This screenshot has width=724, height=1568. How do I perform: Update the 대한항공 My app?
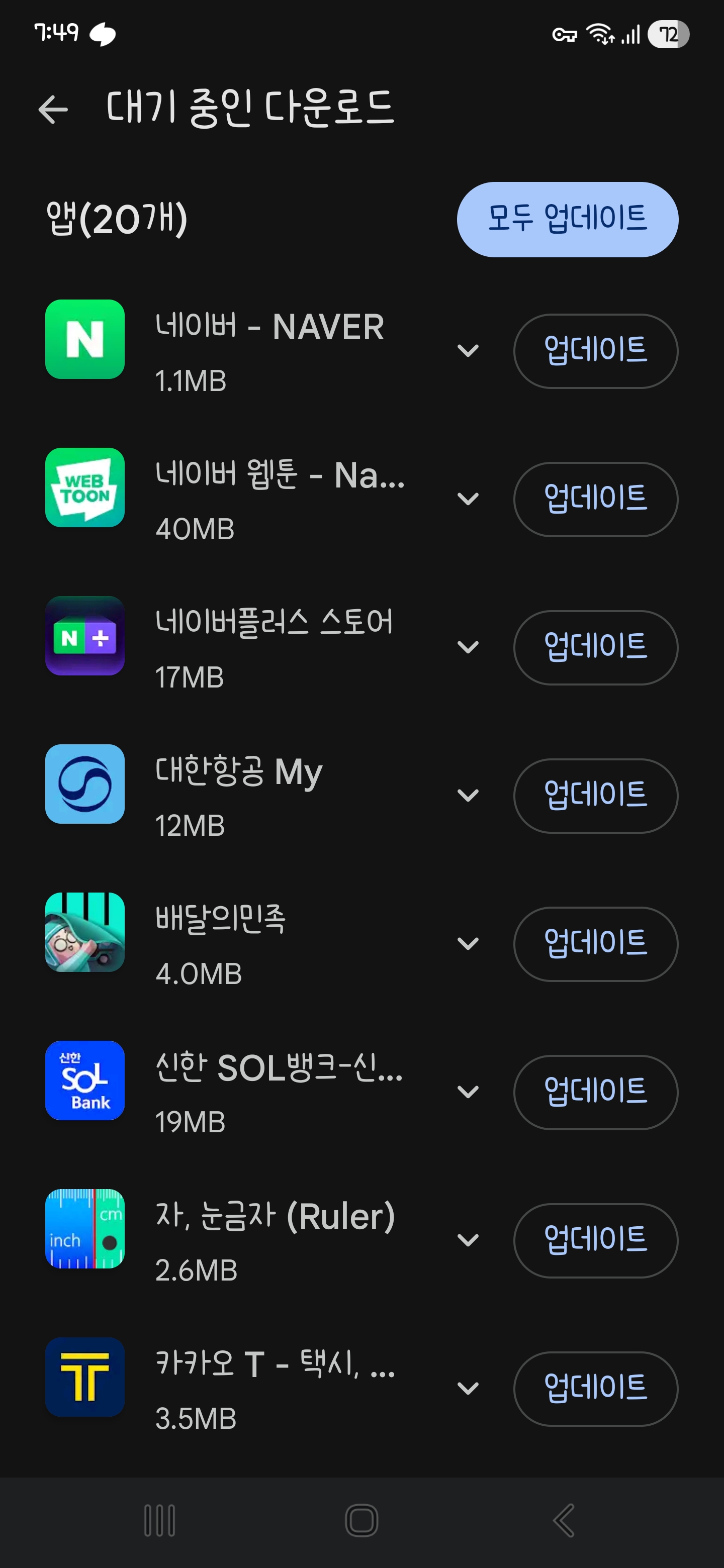(x=595, y=796)
